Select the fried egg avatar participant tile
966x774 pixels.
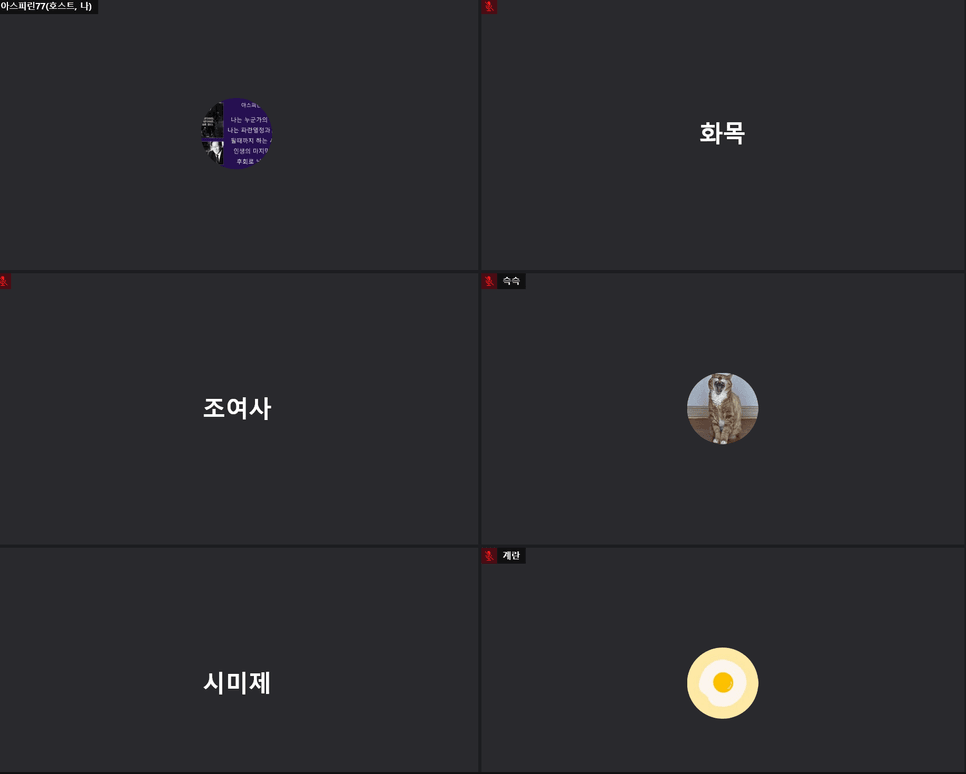[722, 683]
